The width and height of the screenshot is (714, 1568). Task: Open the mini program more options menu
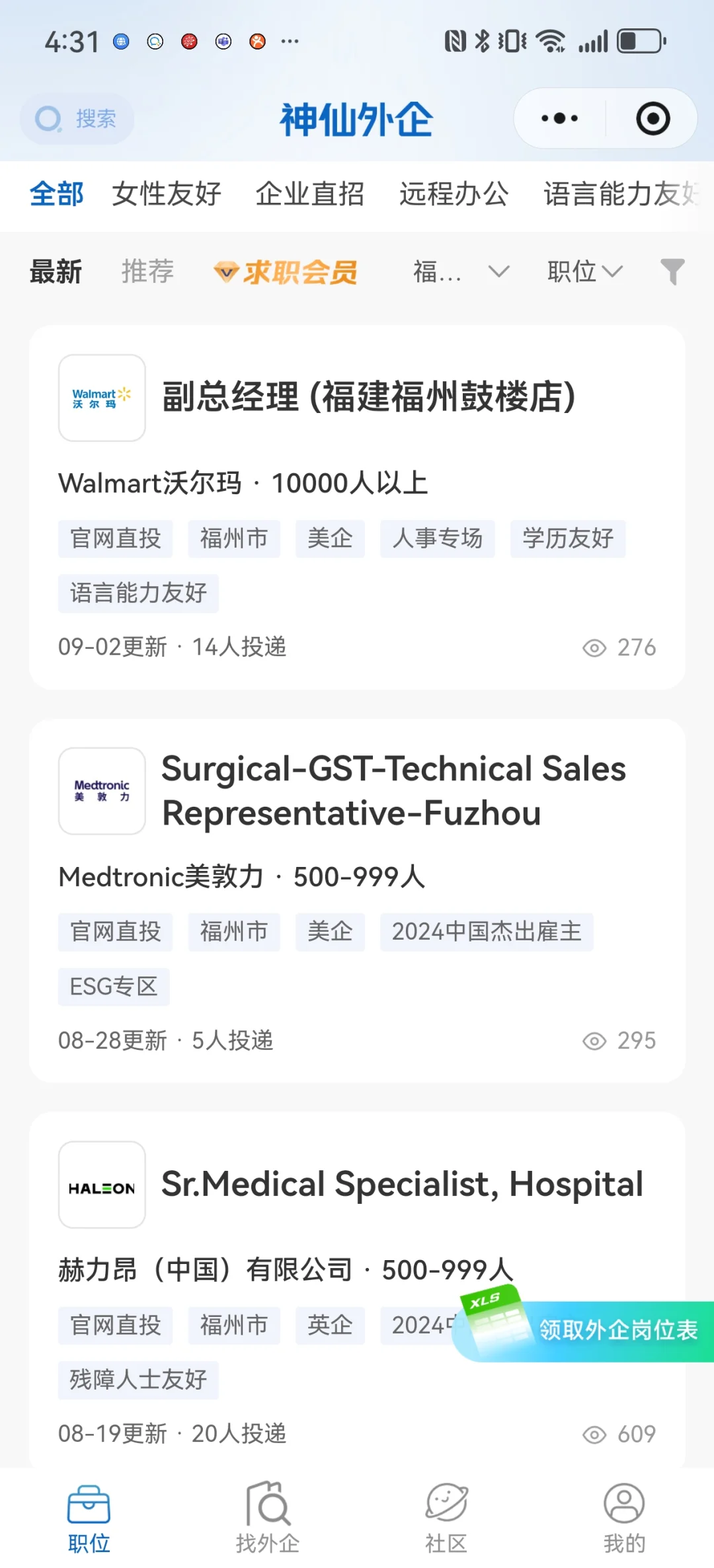(x=559, y=119)
